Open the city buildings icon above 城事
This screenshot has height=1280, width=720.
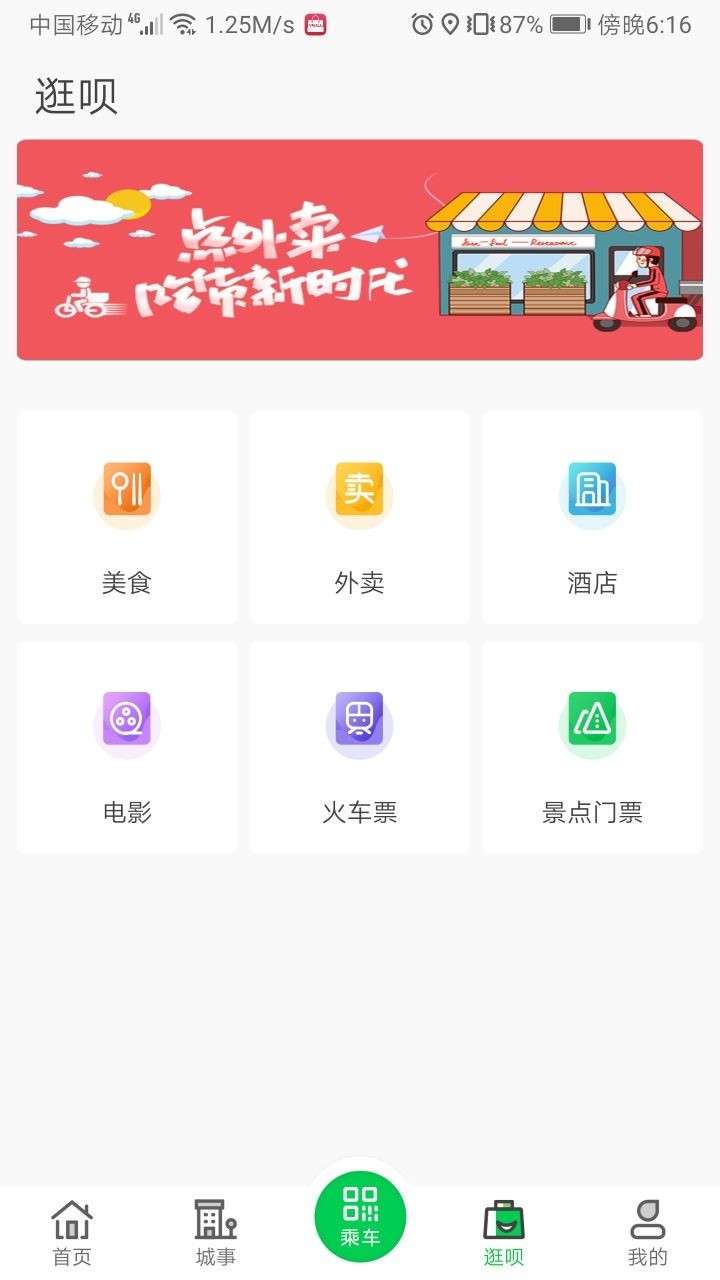(x=215, y=1218)
